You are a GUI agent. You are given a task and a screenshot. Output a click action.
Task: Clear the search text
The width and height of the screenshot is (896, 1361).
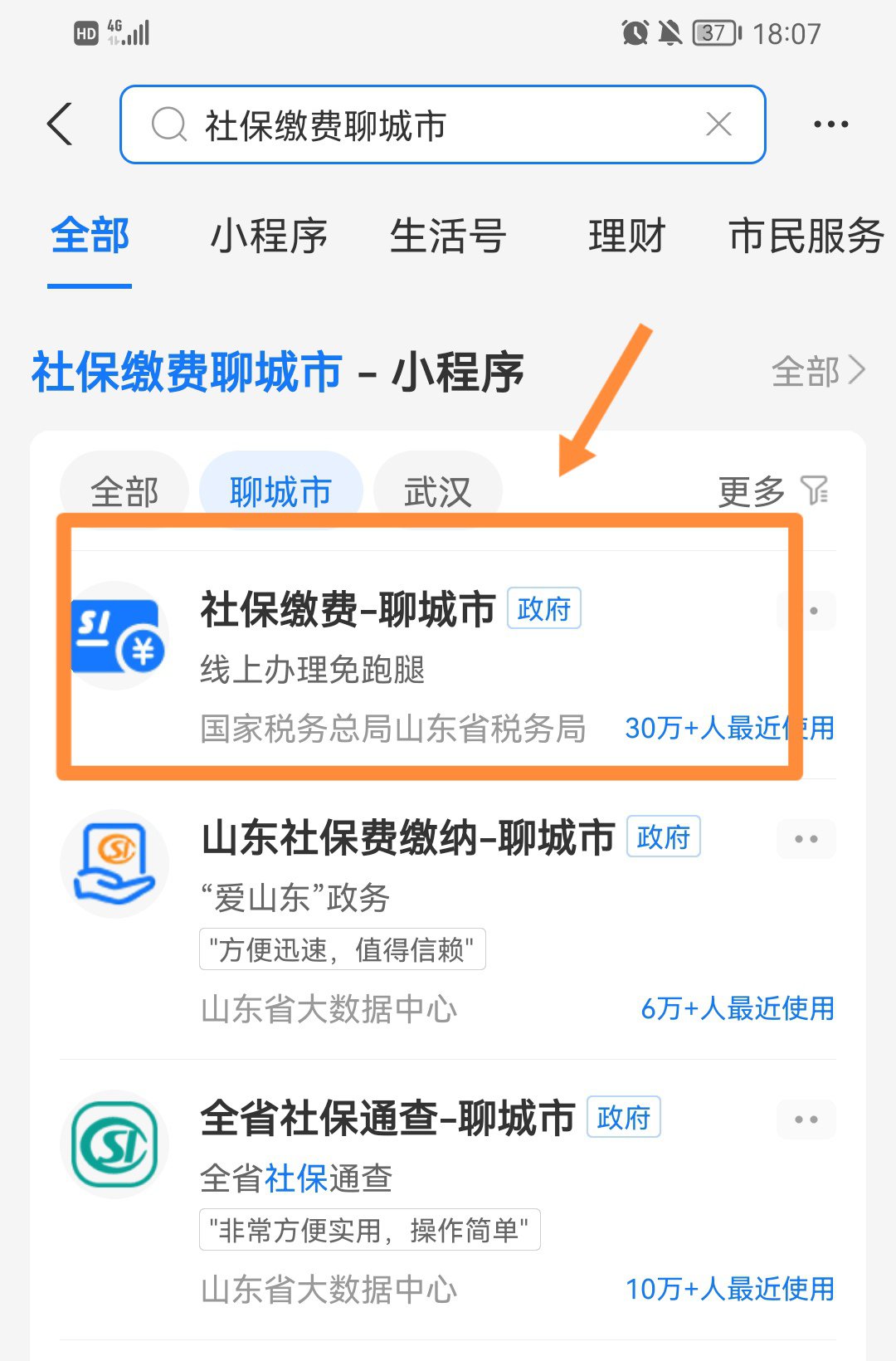coord(718,124)
